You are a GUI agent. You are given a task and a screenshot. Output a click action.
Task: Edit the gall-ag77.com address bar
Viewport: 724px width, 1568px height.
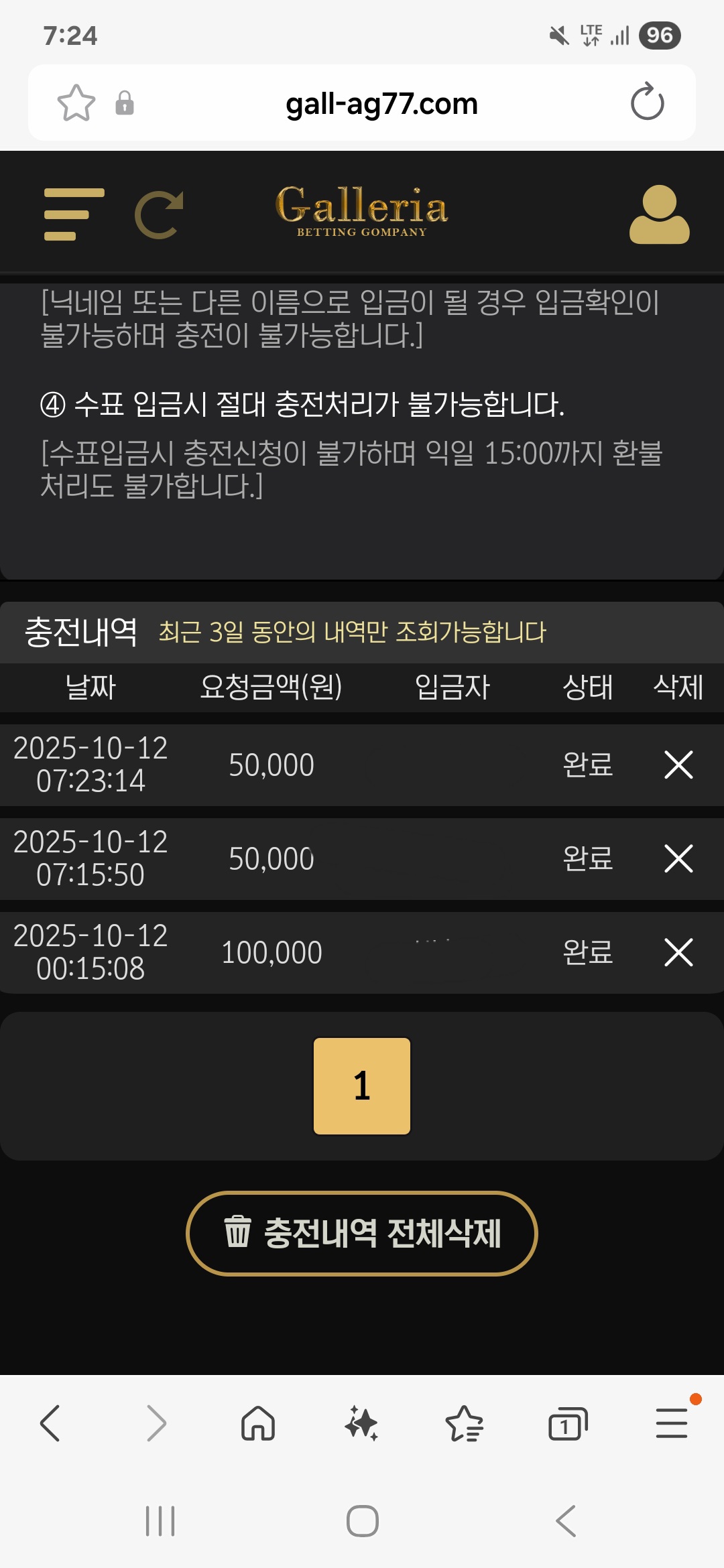coord(381,104)
